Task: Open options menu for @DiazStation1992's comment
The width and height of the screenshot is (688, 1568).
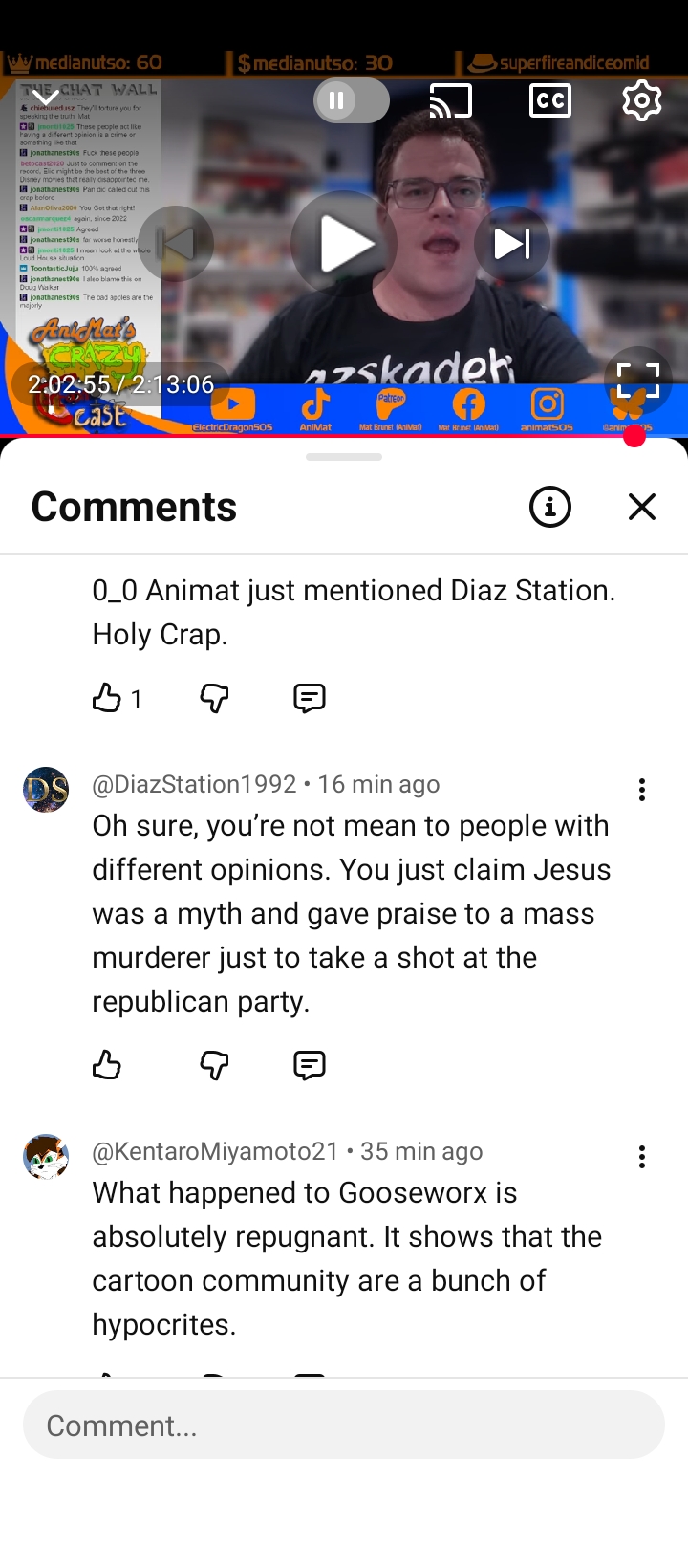Action: coord(642,790)
